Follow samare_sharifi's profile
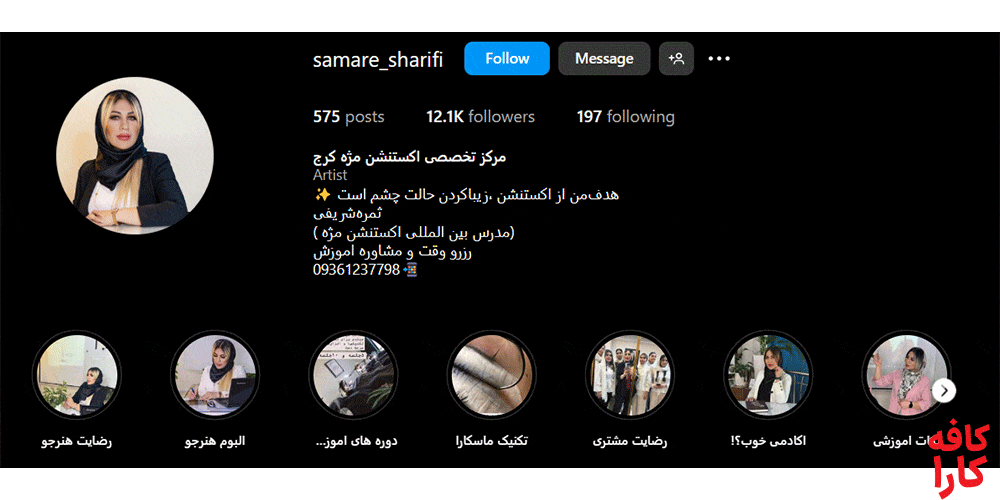The width and height of the screenshot is (1000, 500). pyautogui.click(x=506, y=59)
